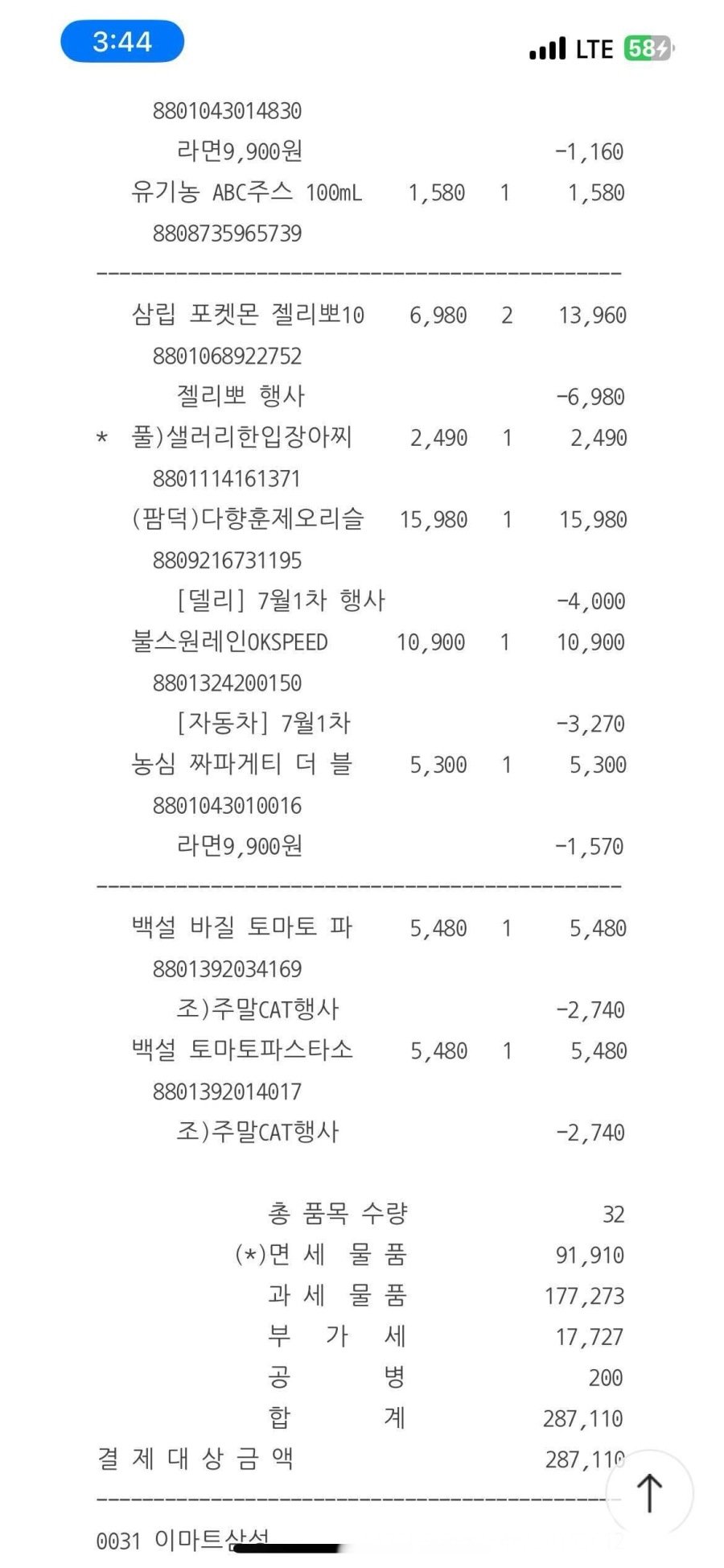The width and height of the screenshot is (724, 1568).
Task: Tap the scroll-to-top arrow button
Action: [648, 1494]
